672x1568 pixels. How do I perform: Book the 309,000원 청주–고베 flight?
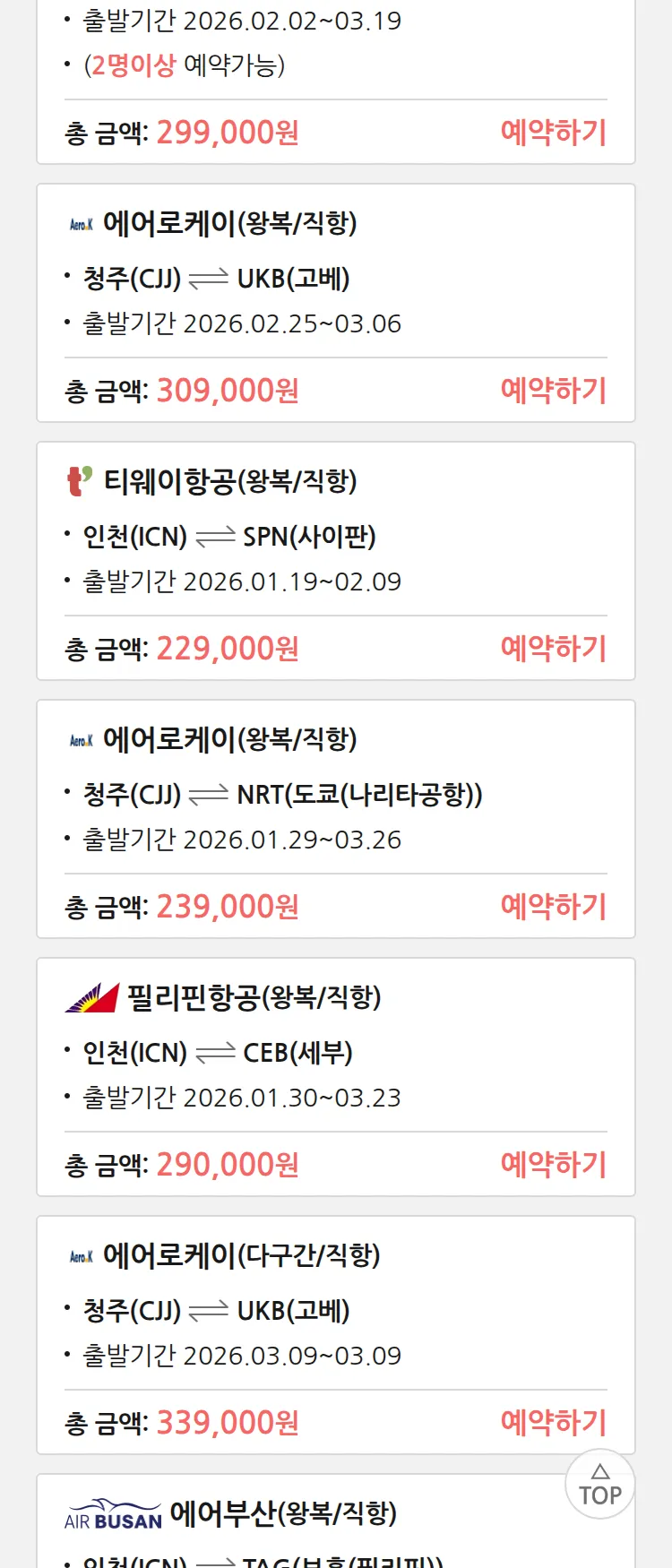(553, 391)
